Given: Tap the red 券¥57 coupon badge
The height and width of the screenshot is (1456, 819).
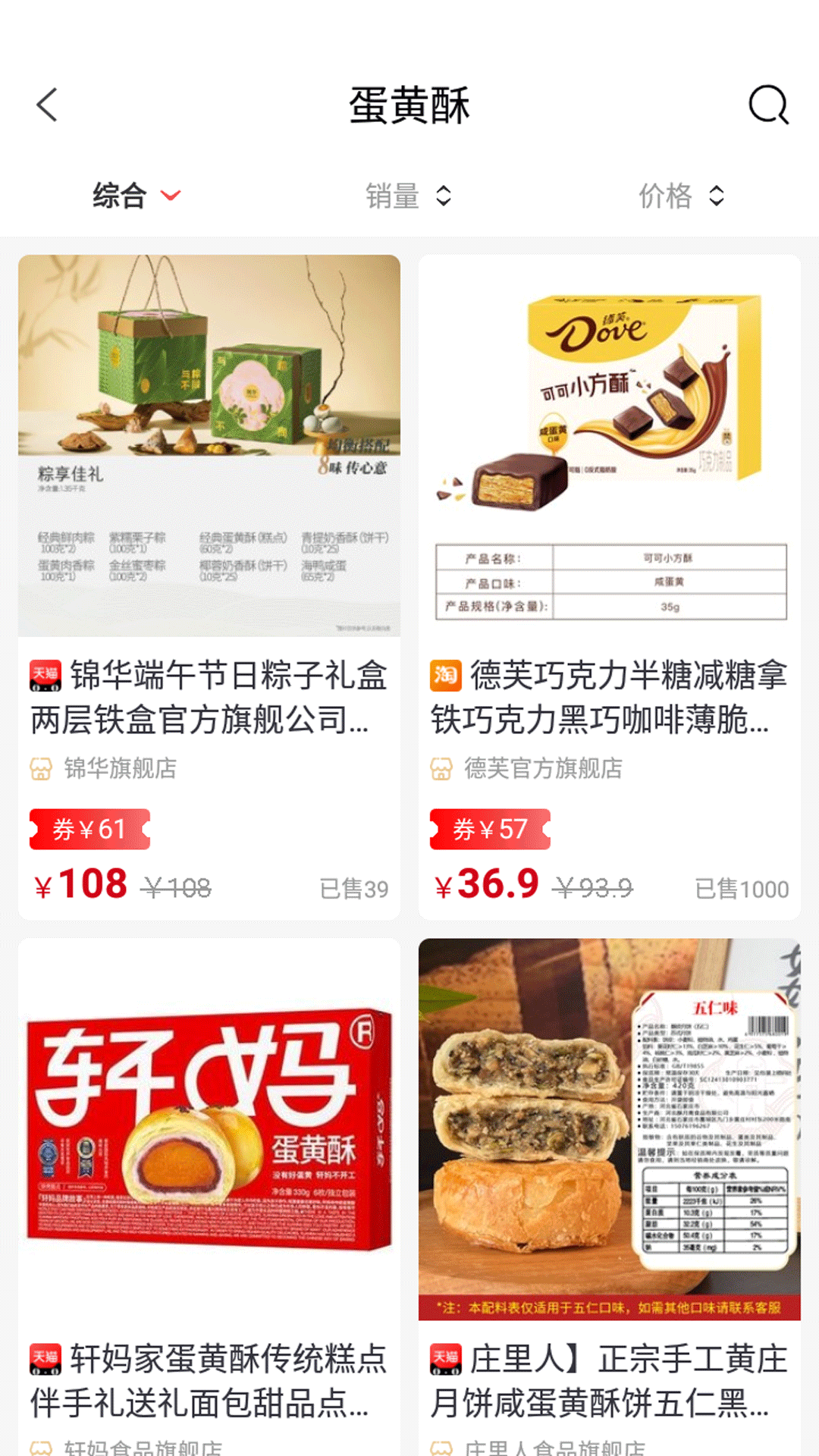Looking at the screenshot, I should pos(491,830).
